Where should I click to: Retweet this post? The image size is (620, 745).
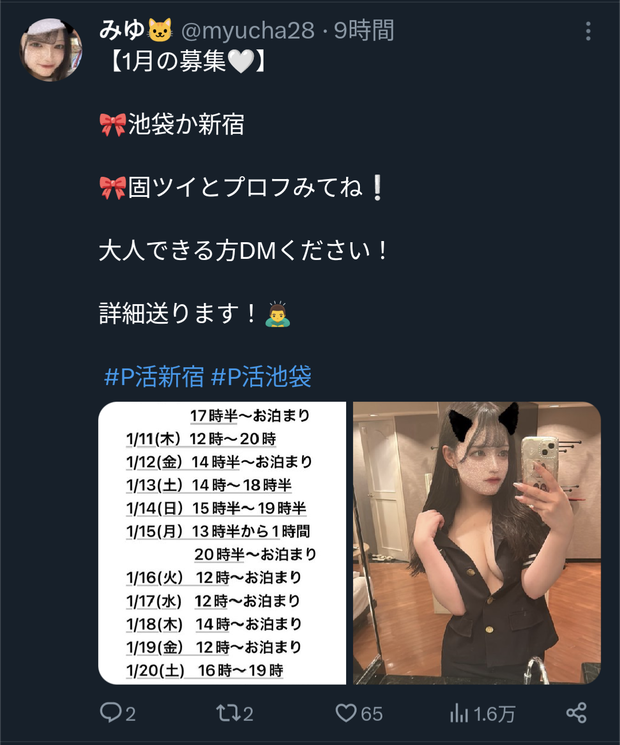tap(229, 713)
